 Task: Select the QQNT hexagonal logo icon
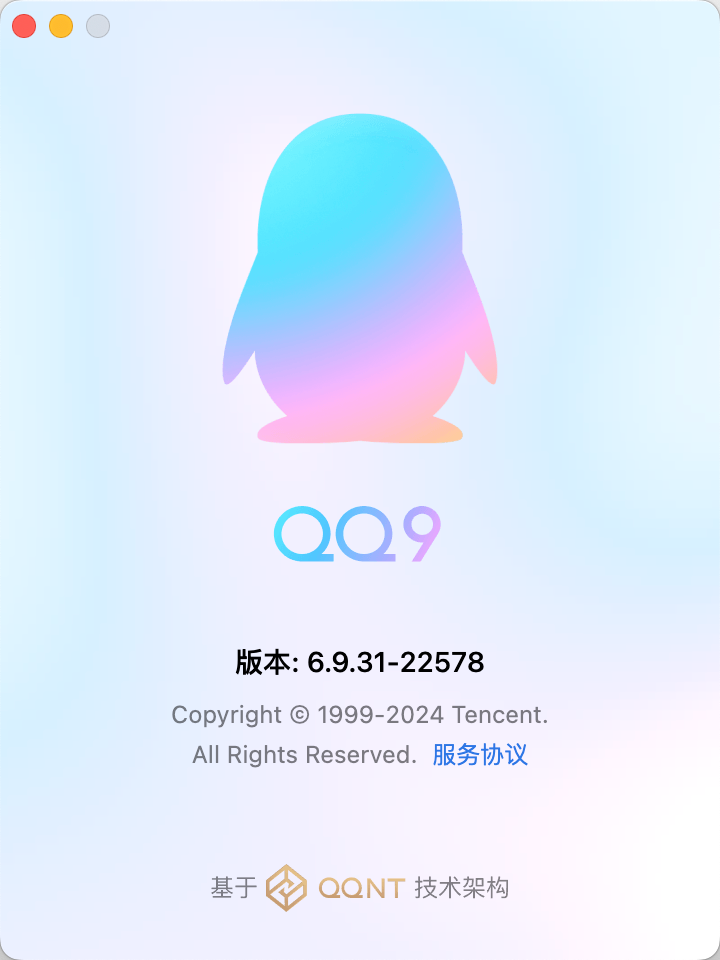point(288,887)
